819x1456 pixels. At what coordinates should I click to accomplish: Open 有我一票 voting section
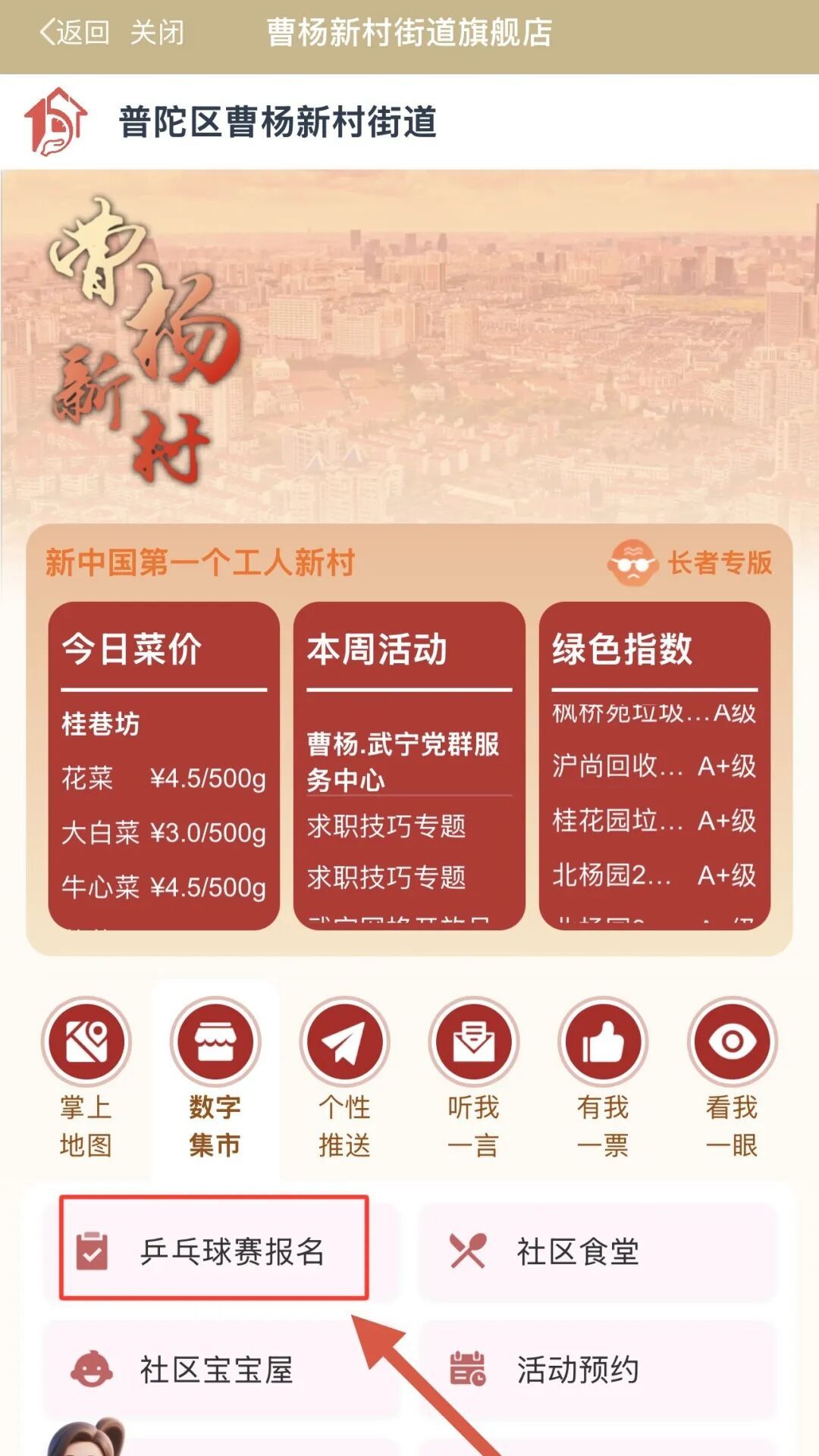[603, 1078]
